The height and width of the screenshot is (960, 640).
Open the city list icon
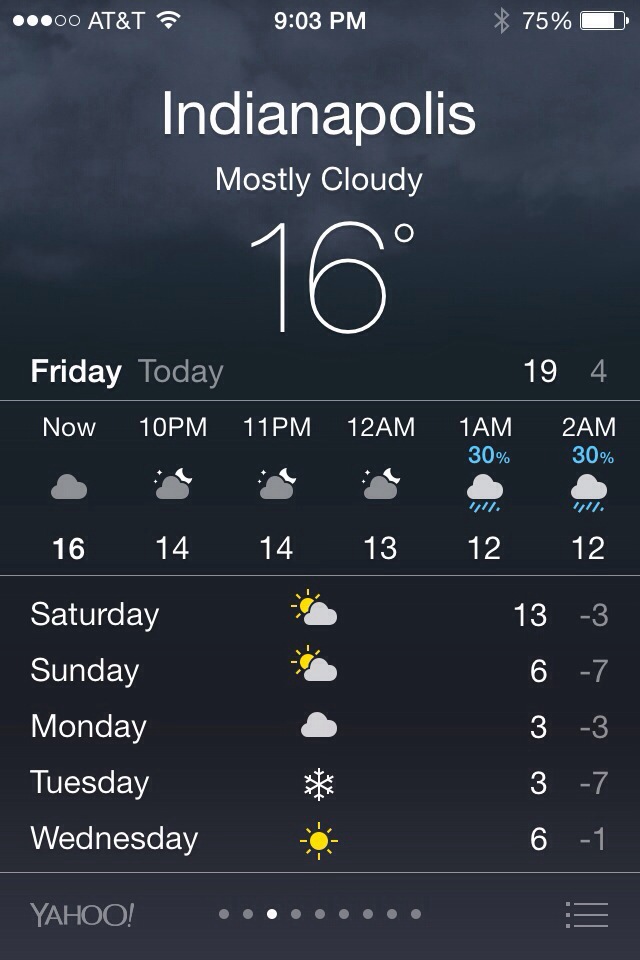tap(586, 914)
